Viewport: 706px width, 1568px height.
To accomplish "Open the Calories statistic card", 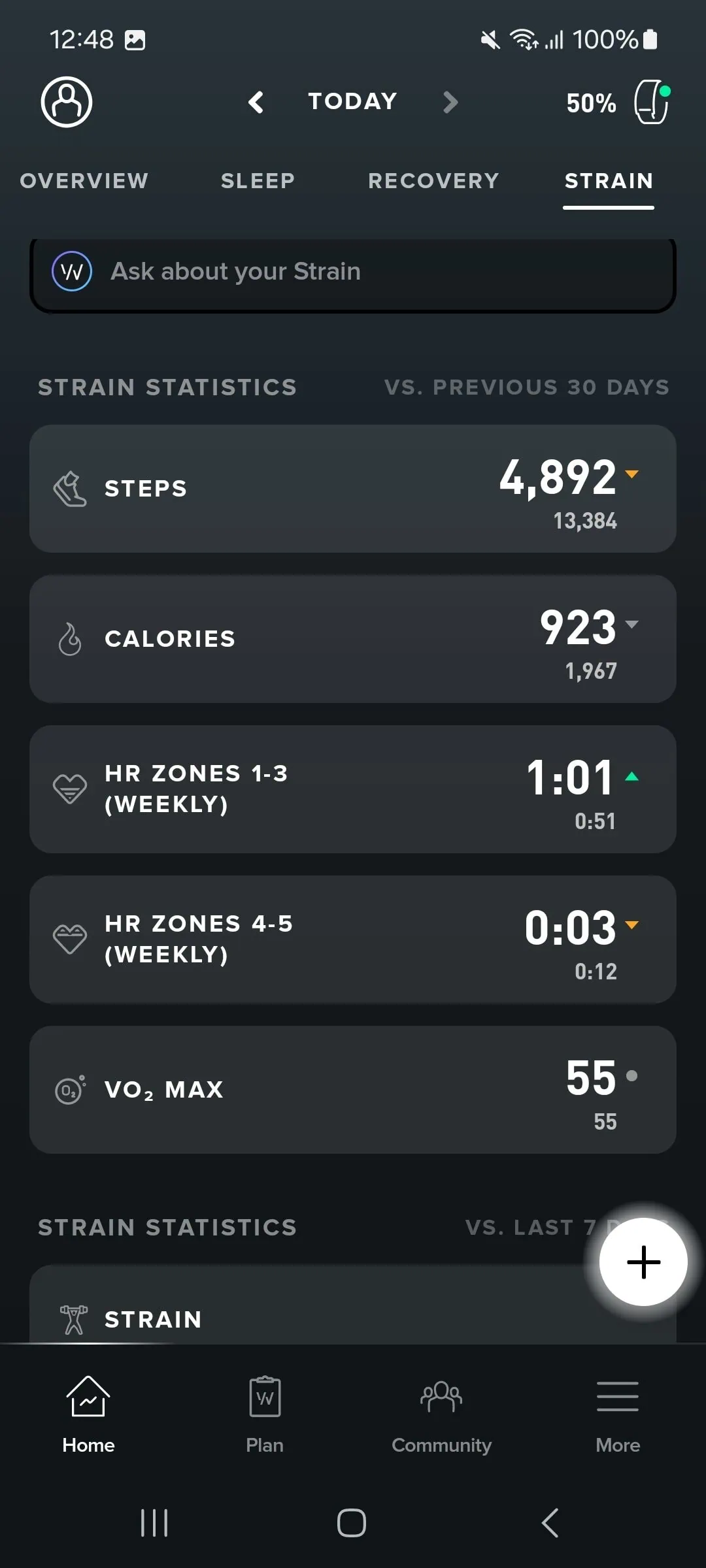I will coord(353,639).
